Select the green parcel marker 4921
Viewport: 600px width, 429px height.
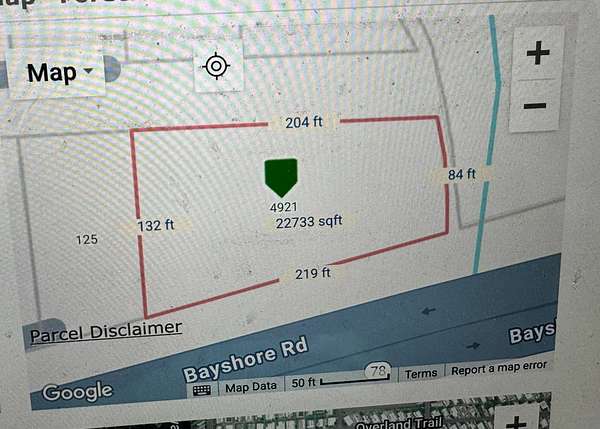point(281,176)
